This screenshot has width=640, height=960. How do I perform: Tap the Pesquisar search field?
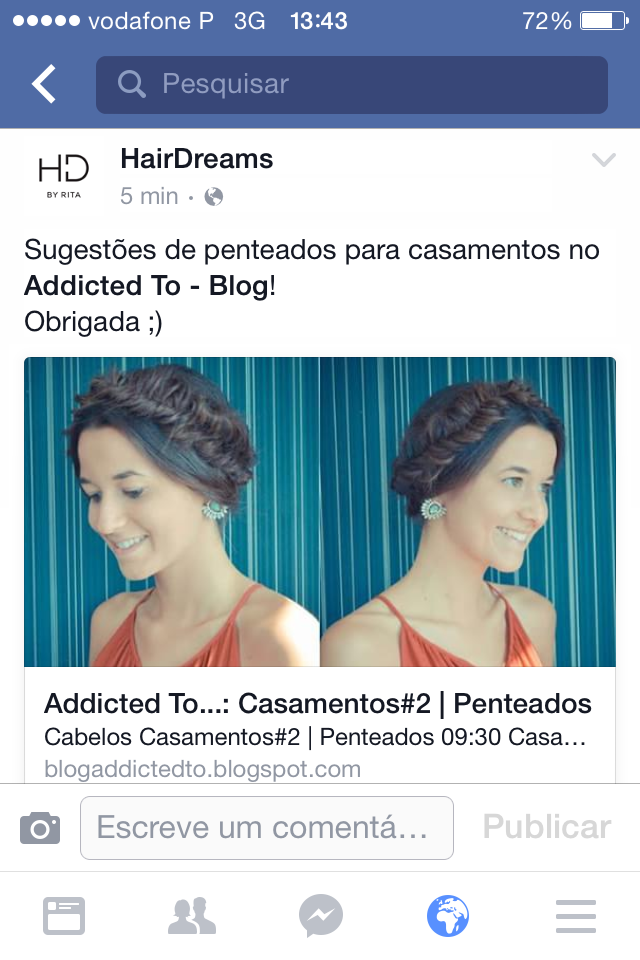351,84
